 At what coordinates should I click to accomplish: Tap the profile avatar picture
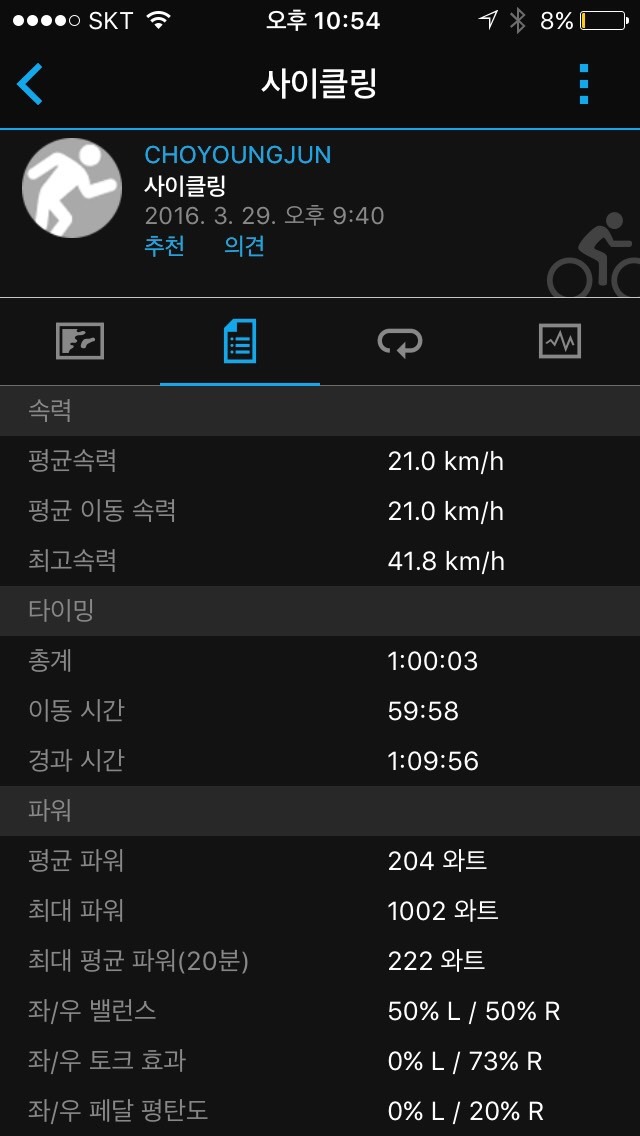point(72,188)
